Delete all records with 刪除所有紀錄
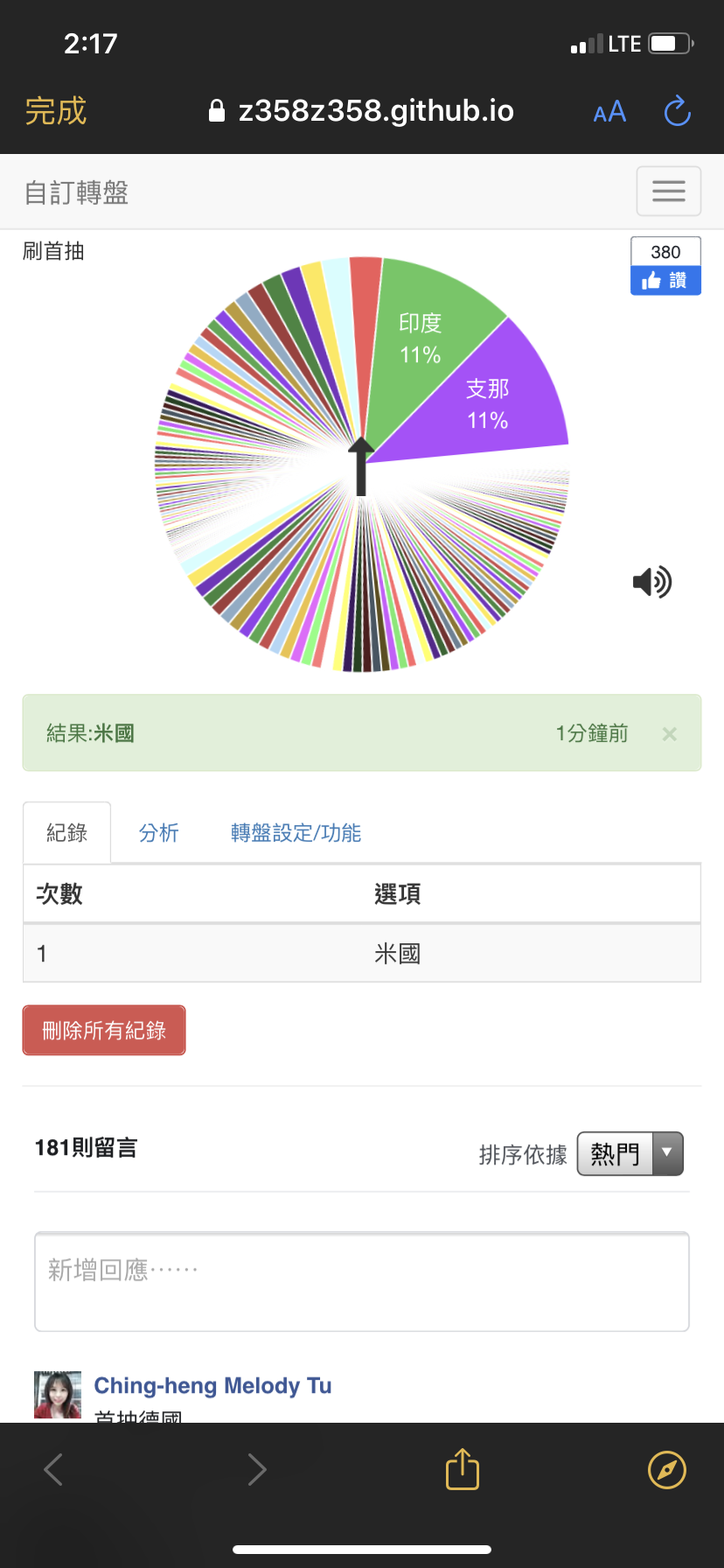 point(104,1031)
